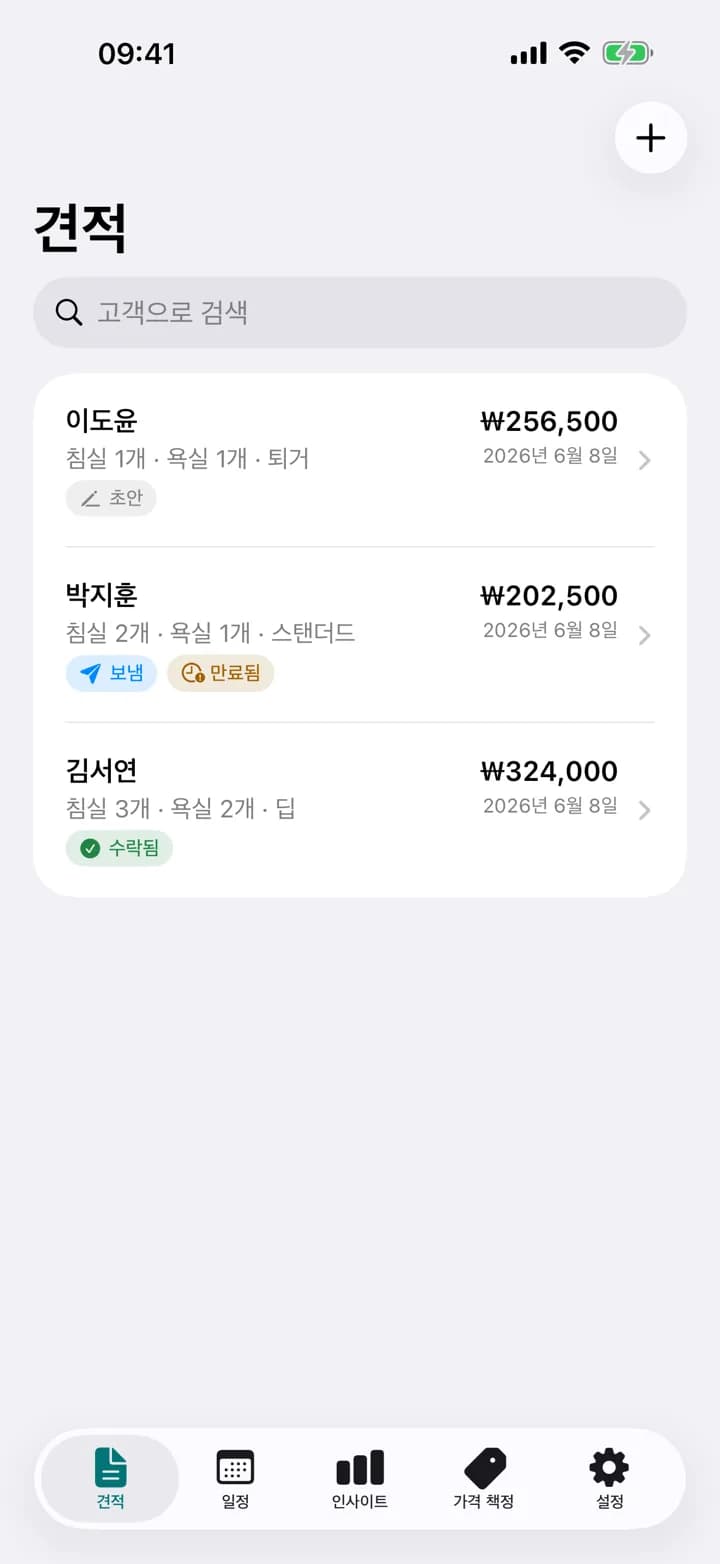Open 김서연's estimate

click(x=360, y=810)
